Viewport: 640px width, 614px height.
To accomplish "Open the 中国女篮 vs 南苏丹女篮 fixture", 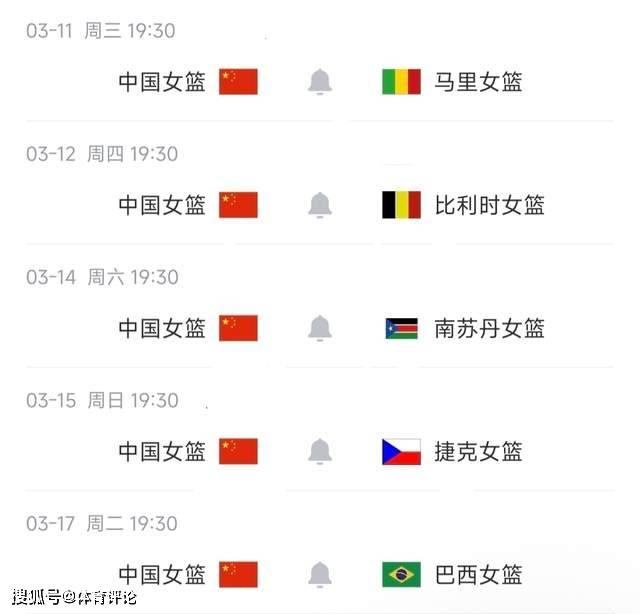I will (489, 328).
